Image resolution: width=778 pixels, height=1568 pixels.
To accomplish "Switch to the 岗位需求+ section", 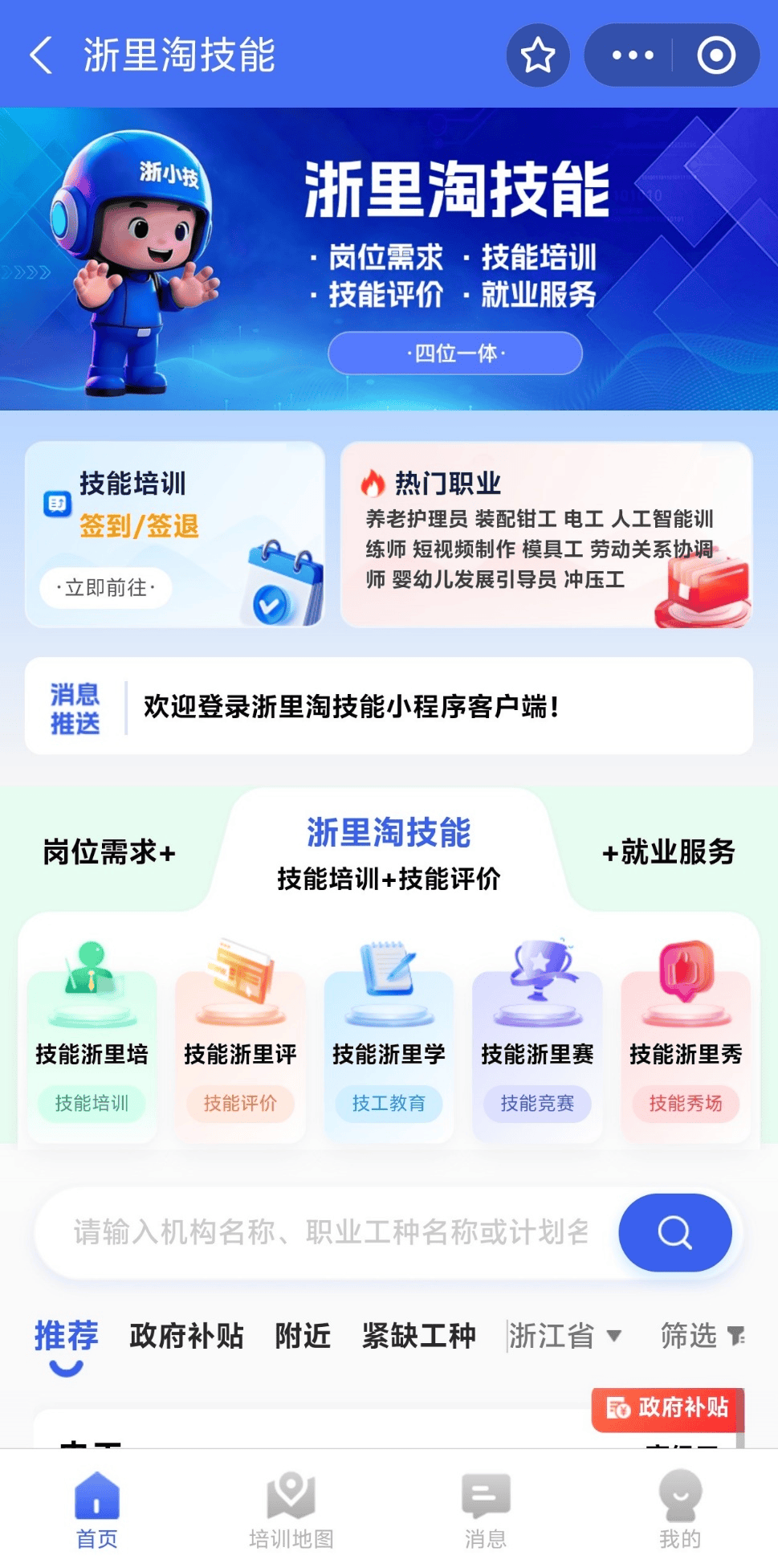I will click(109, 851).
